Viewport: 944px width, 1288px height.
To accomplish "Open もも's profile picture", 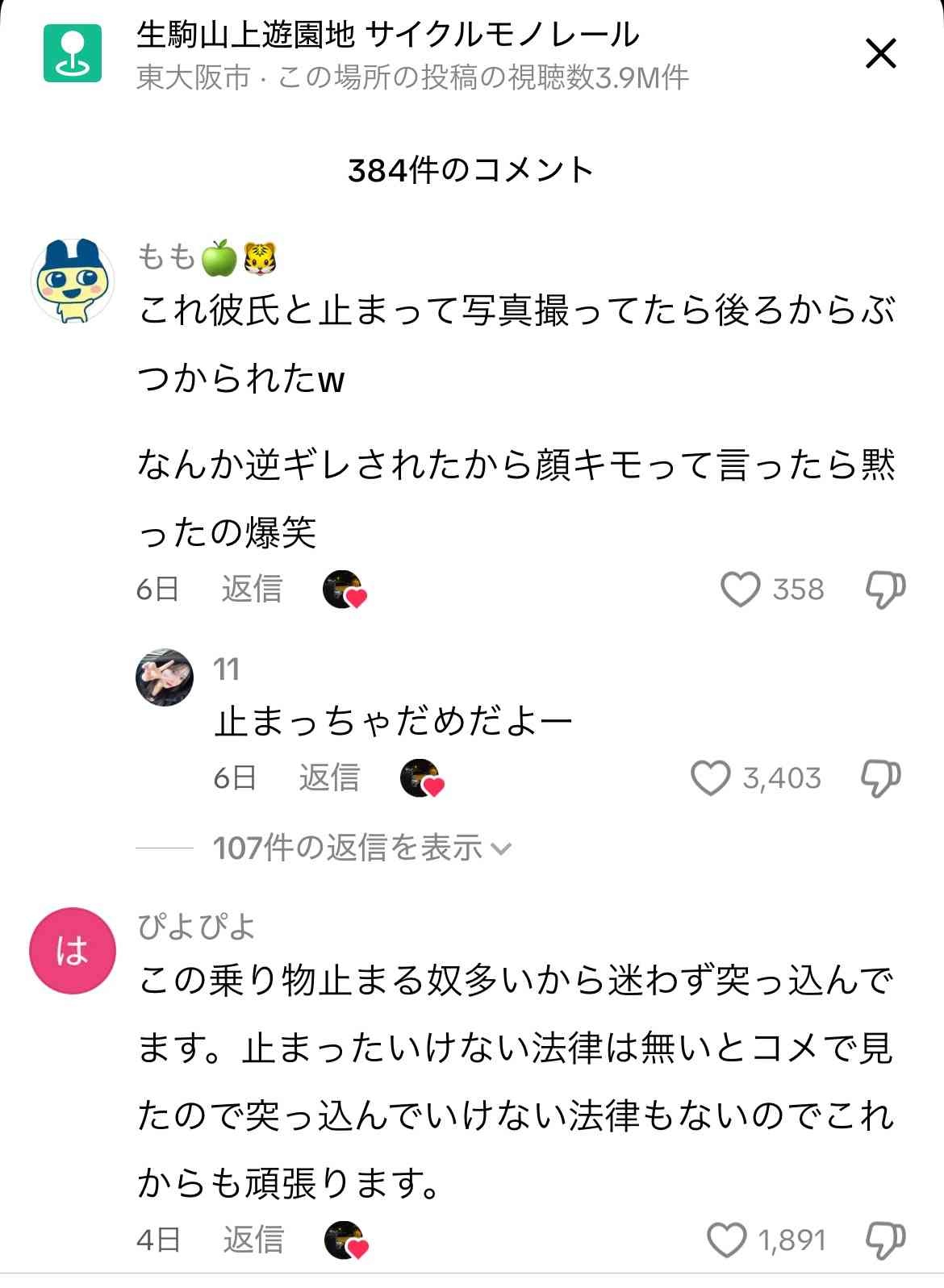I will click(x=72, y=281).
